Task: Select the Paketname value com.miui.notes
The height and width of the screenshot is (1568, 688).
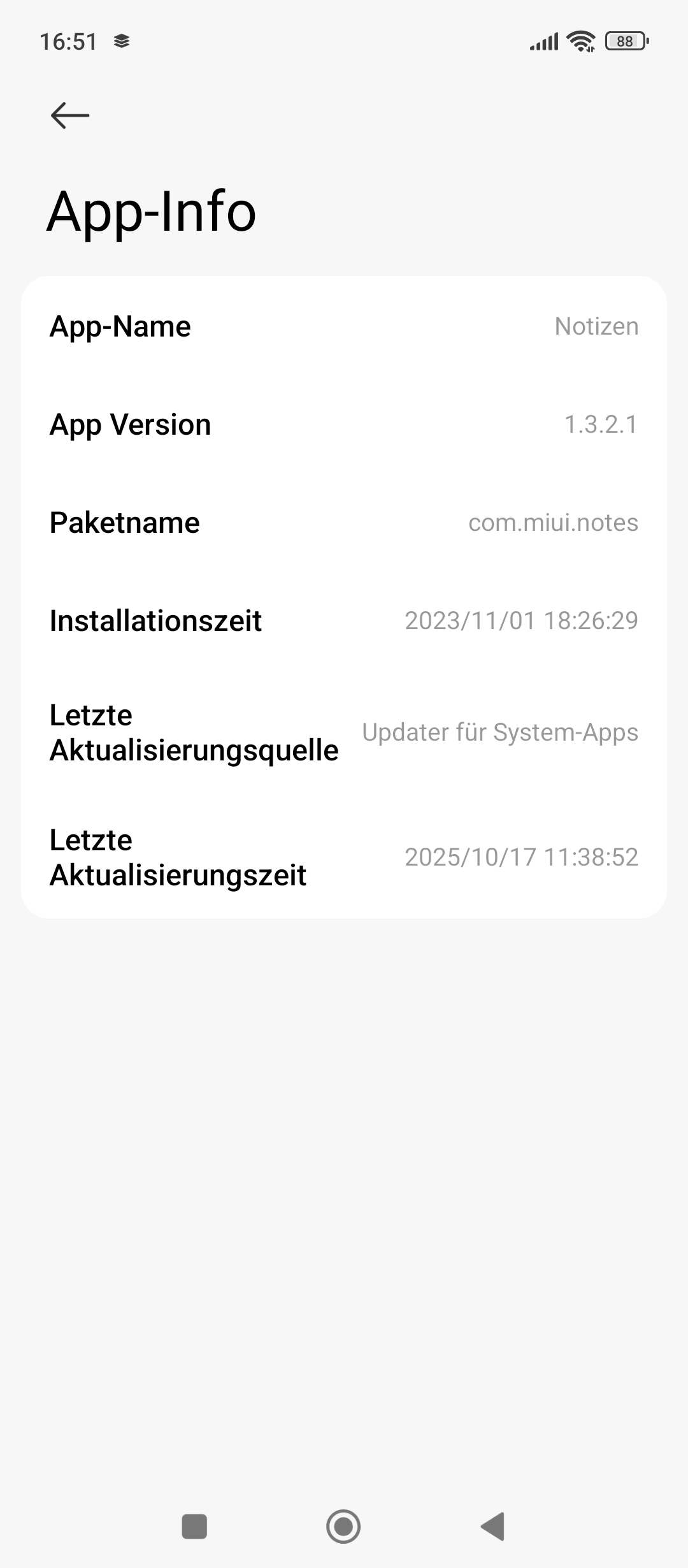Action: (553, 523)
